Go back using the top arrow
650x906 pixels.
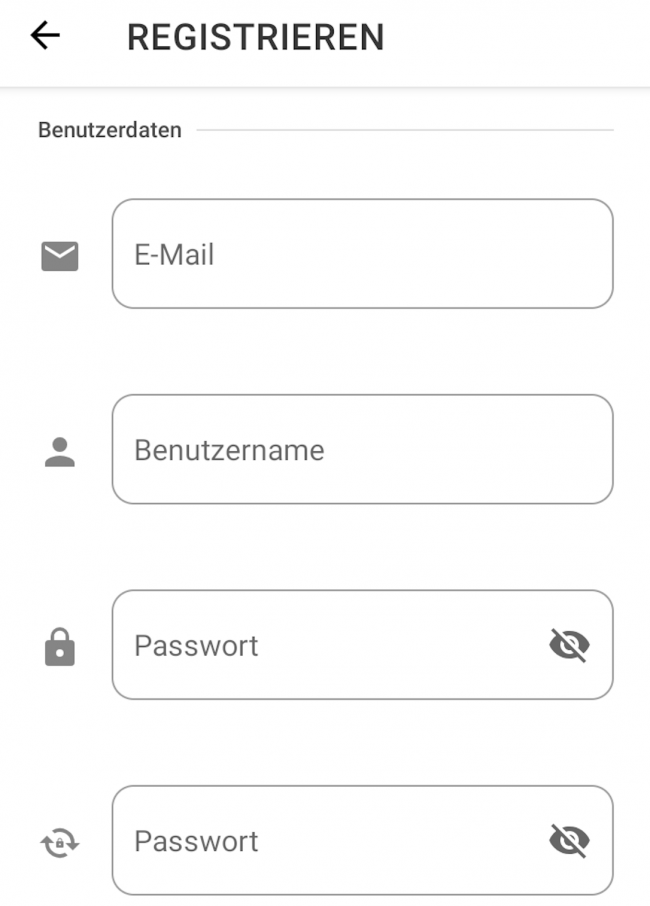[45, 36]
